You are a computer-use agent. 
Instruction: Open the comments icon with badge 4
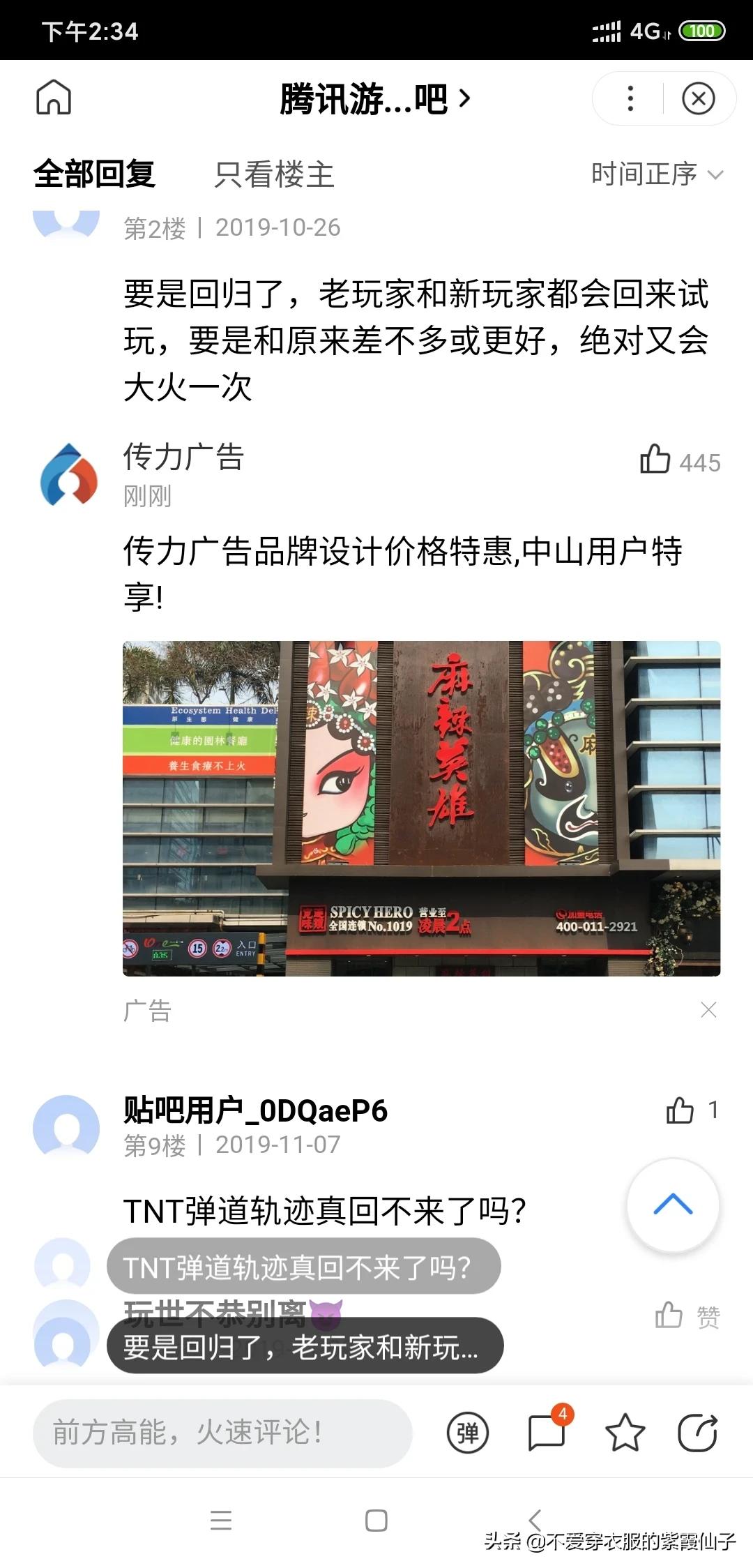(547, 1432)
